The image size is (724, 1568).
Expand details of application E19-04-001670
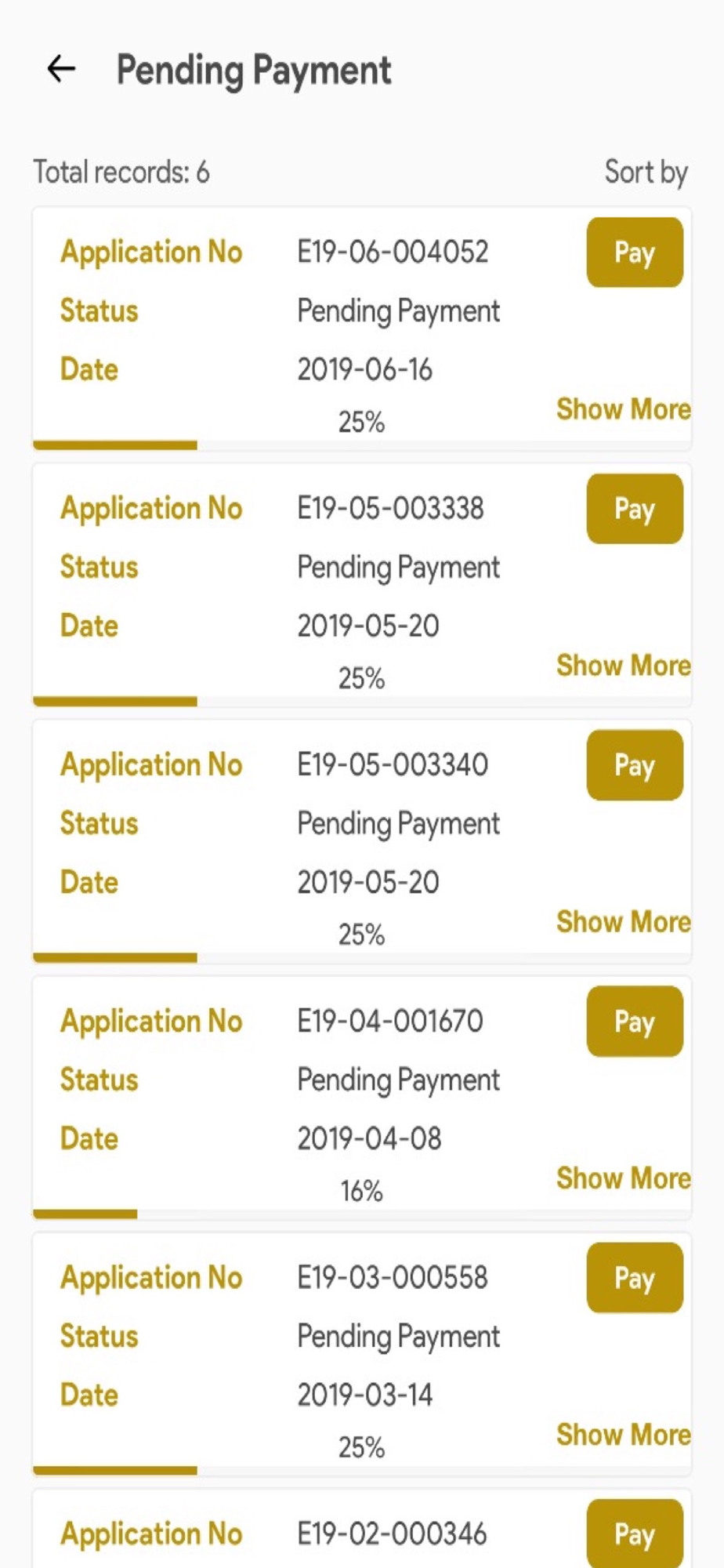tap(624, 1178)
